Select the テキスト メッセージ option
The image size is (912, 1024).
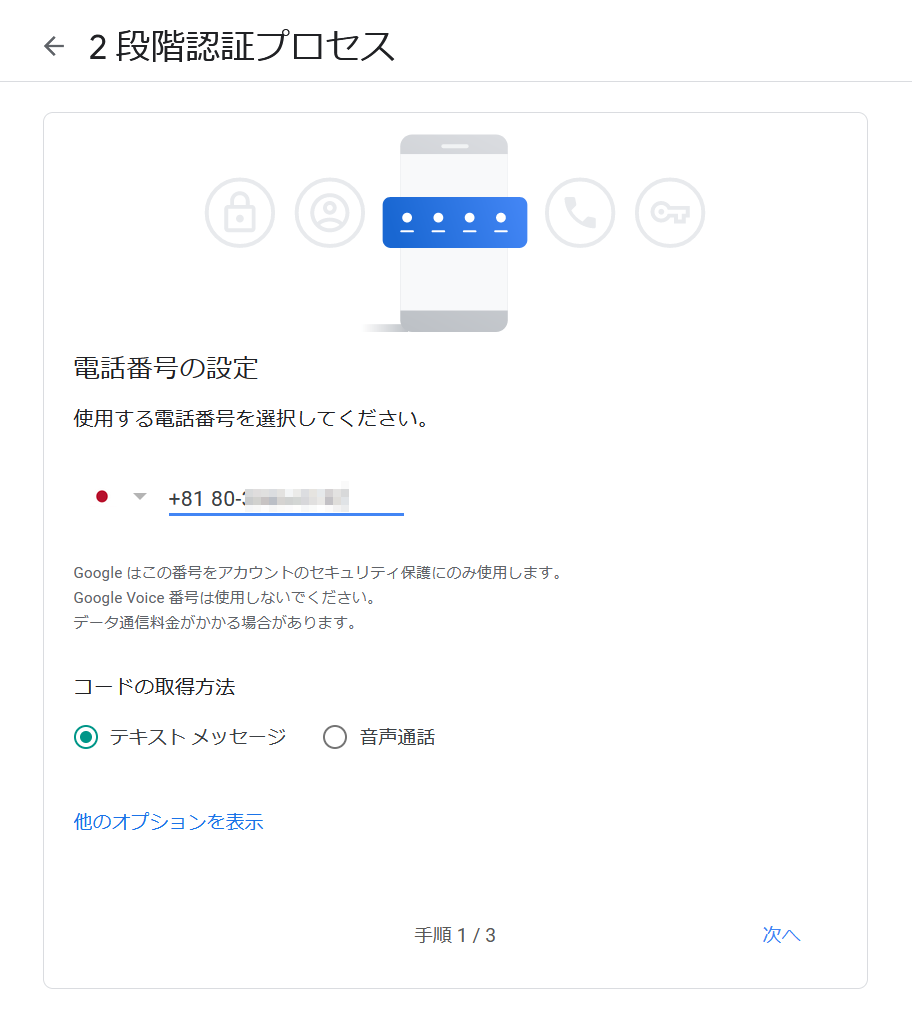click(86, 738)
